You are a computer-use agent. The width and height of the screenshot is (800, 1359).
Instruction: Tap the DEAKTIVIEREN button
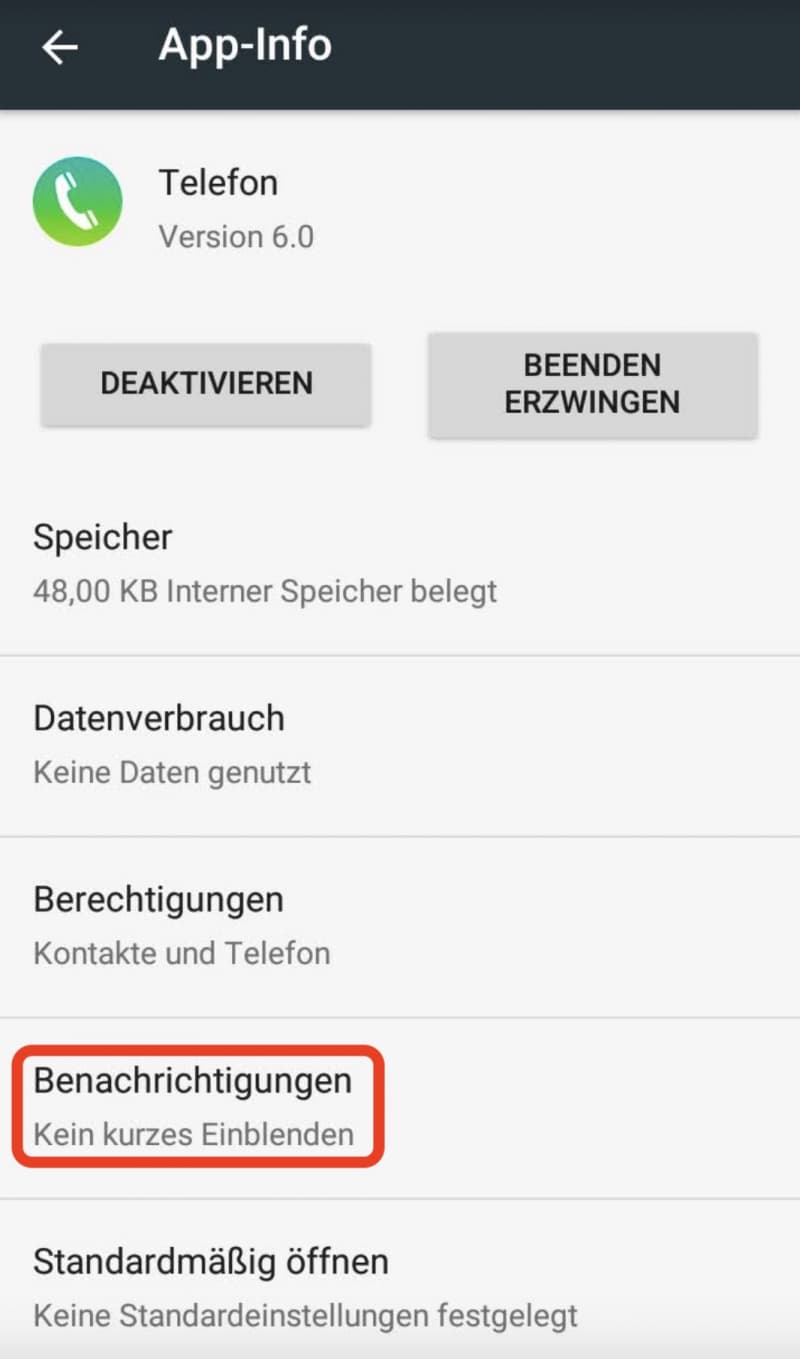(206, 384)
